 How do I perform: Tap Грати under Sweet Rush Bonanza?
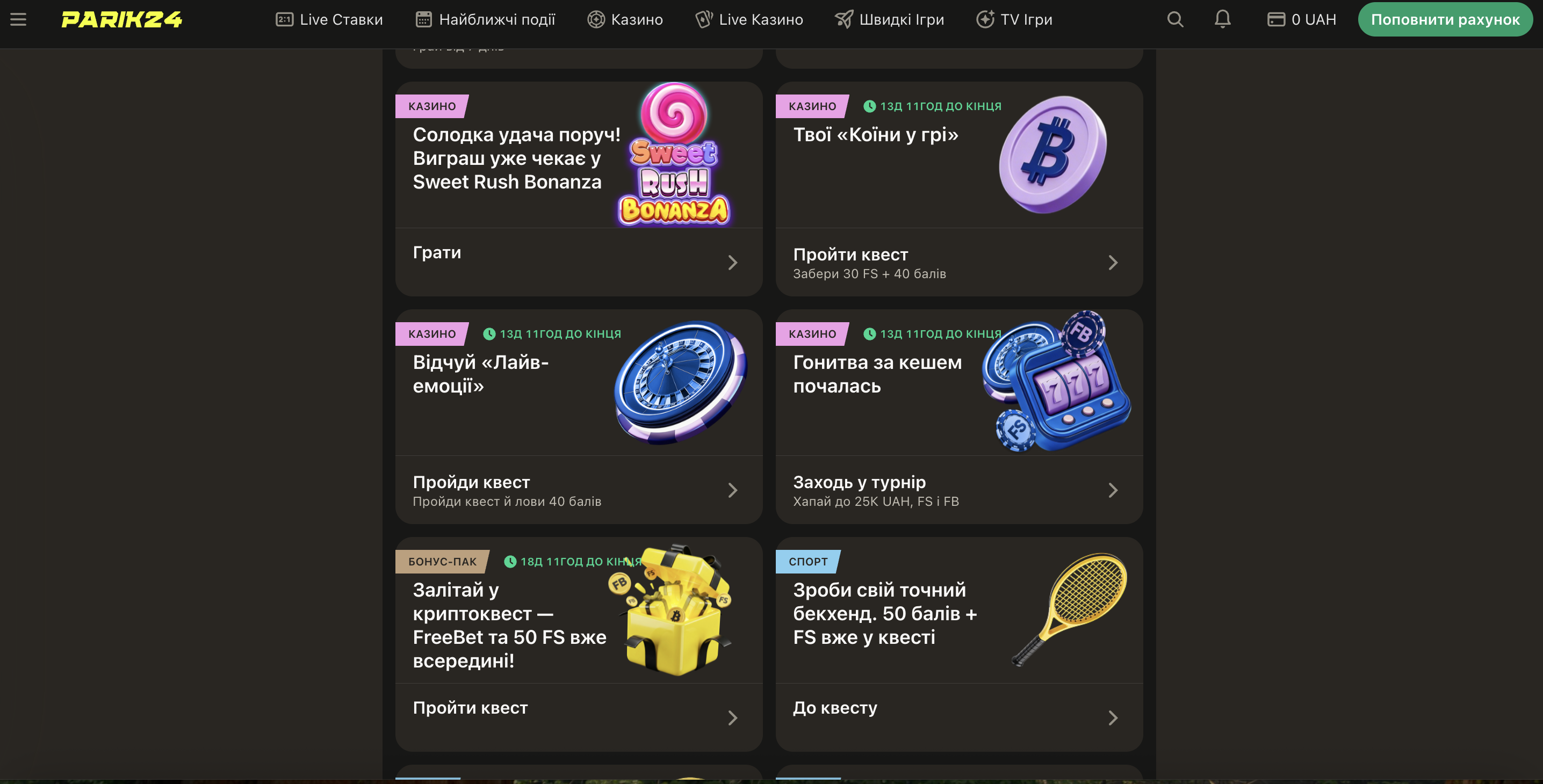pyautogui.click(x=578, y=262)
